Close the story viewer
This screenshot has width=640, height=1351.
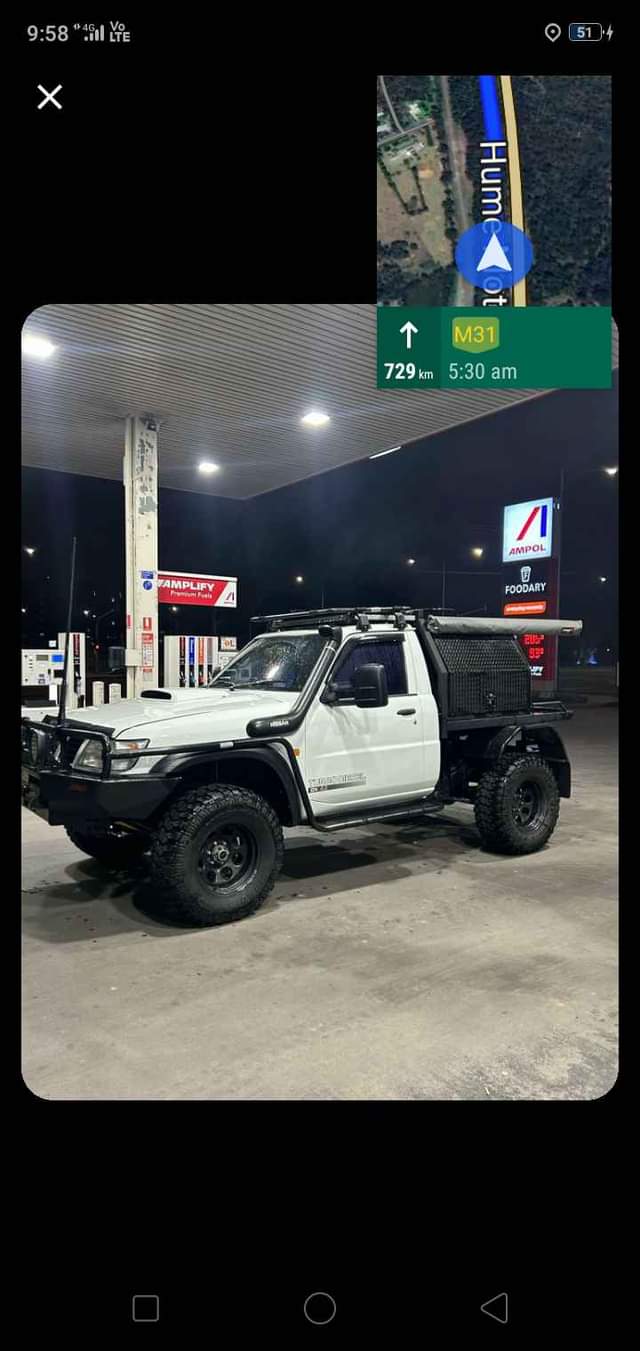click(49, 97)
